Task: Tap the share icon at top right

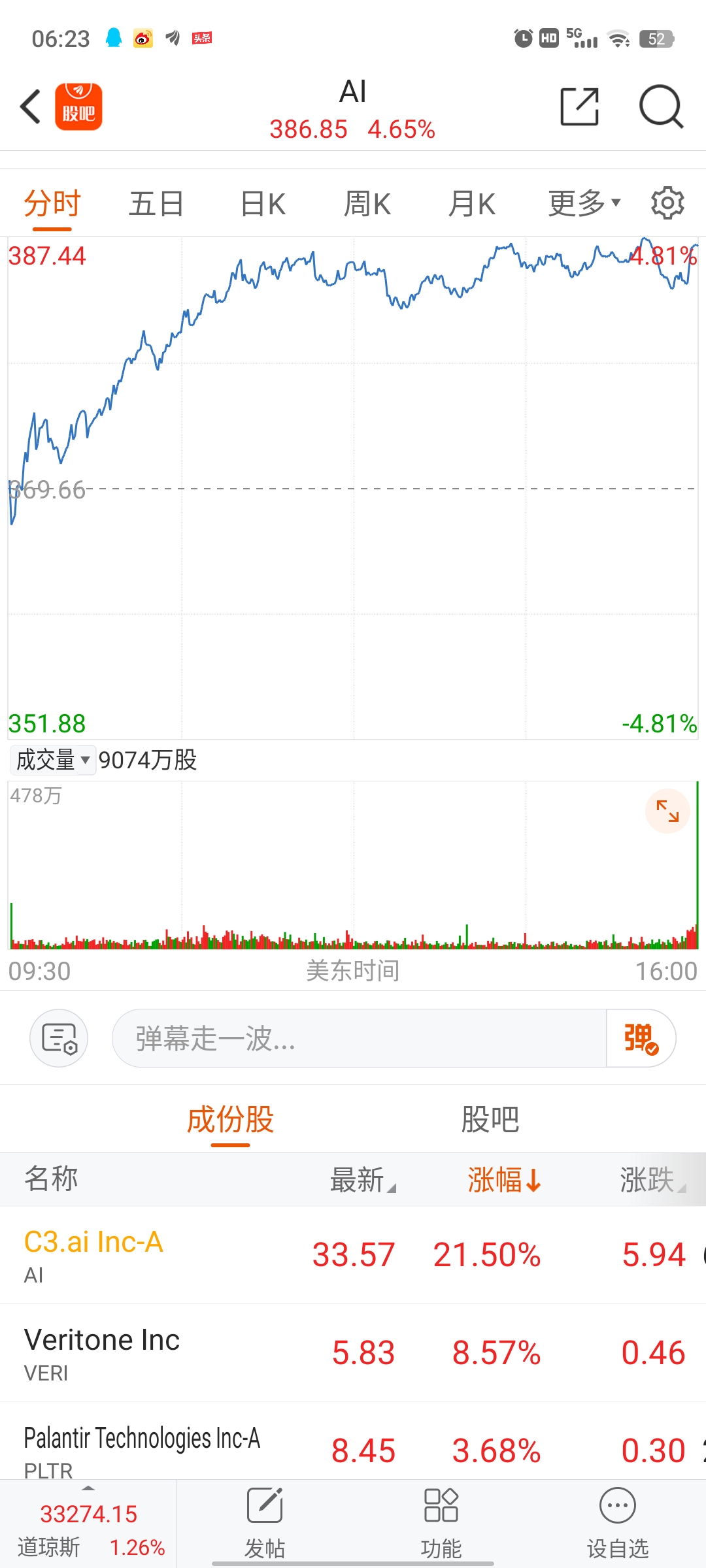Action: coord(578,106)
